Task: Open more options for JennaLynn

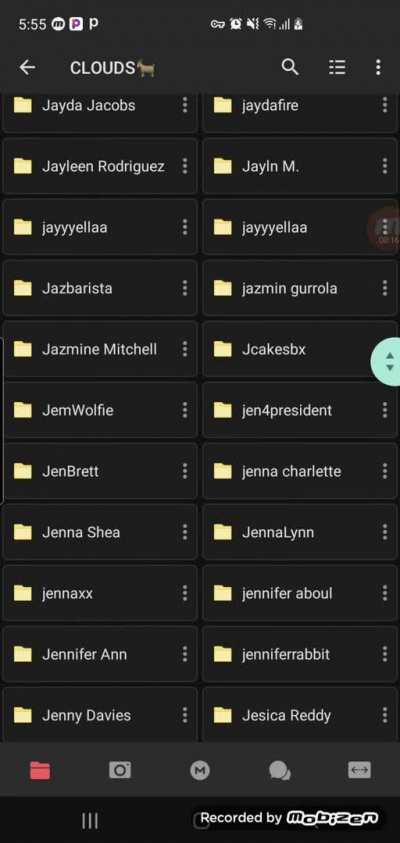Action: 384,532
